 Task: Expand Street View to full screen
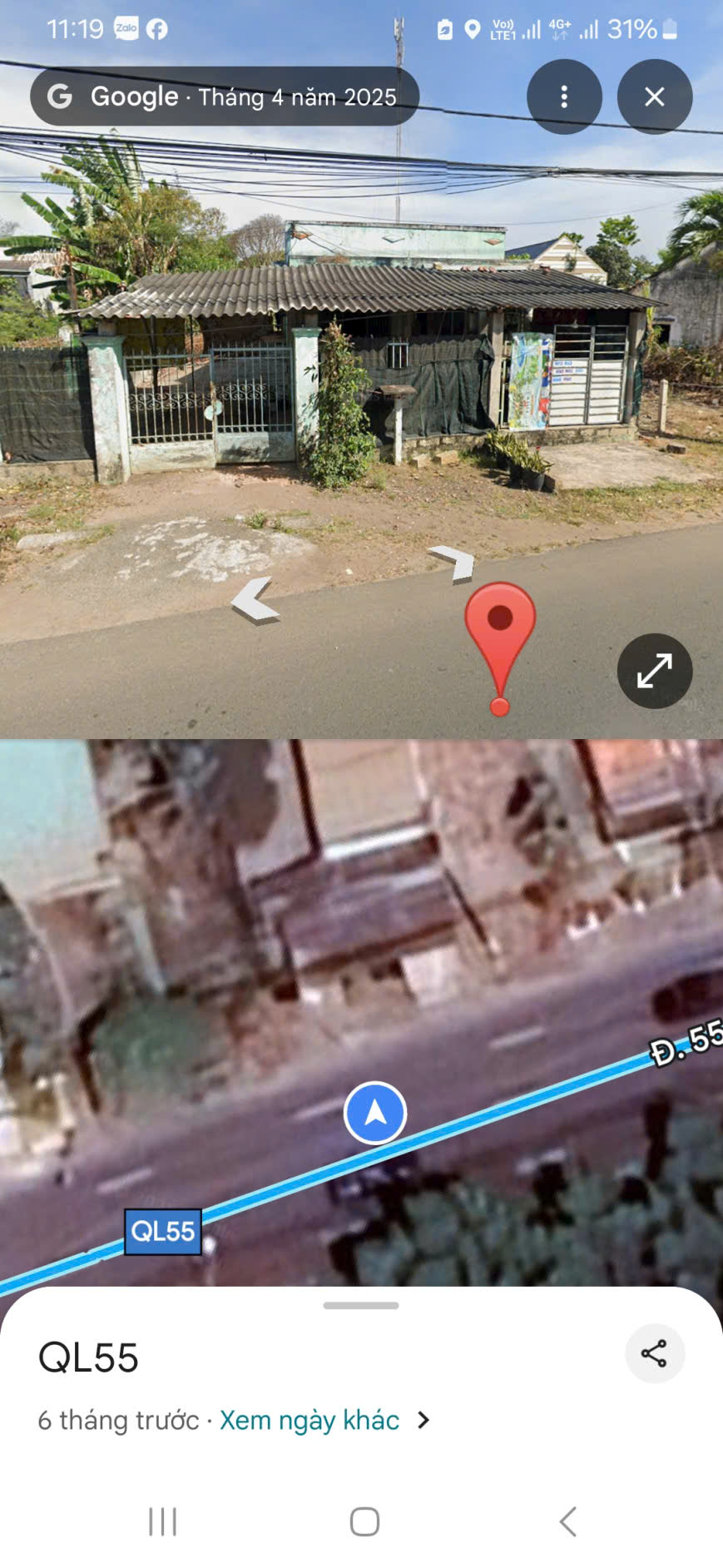coord(655,671)
